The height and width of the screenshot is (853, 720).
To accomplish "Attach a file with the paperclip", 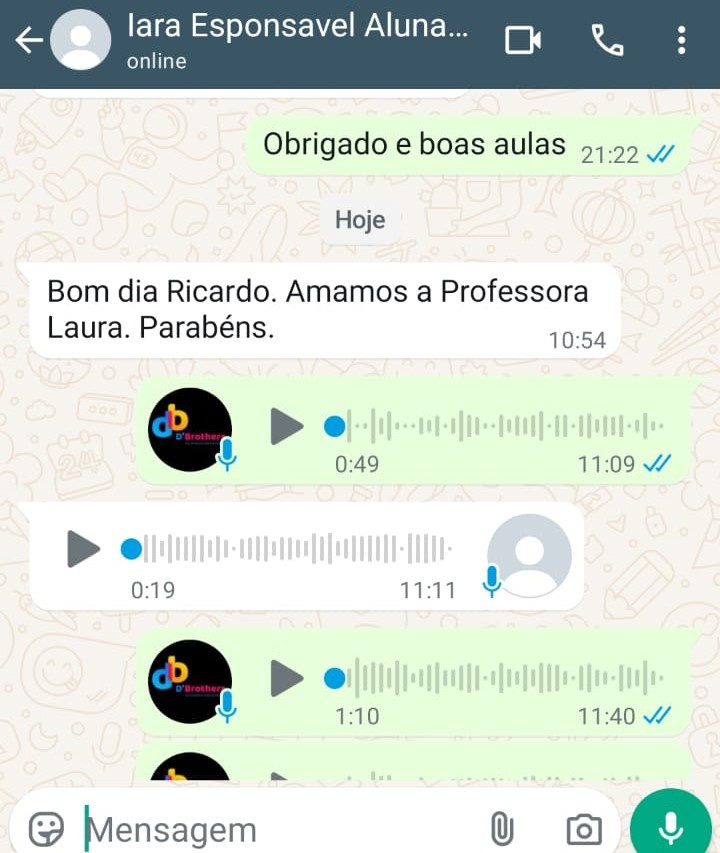I will click(501, 828).
